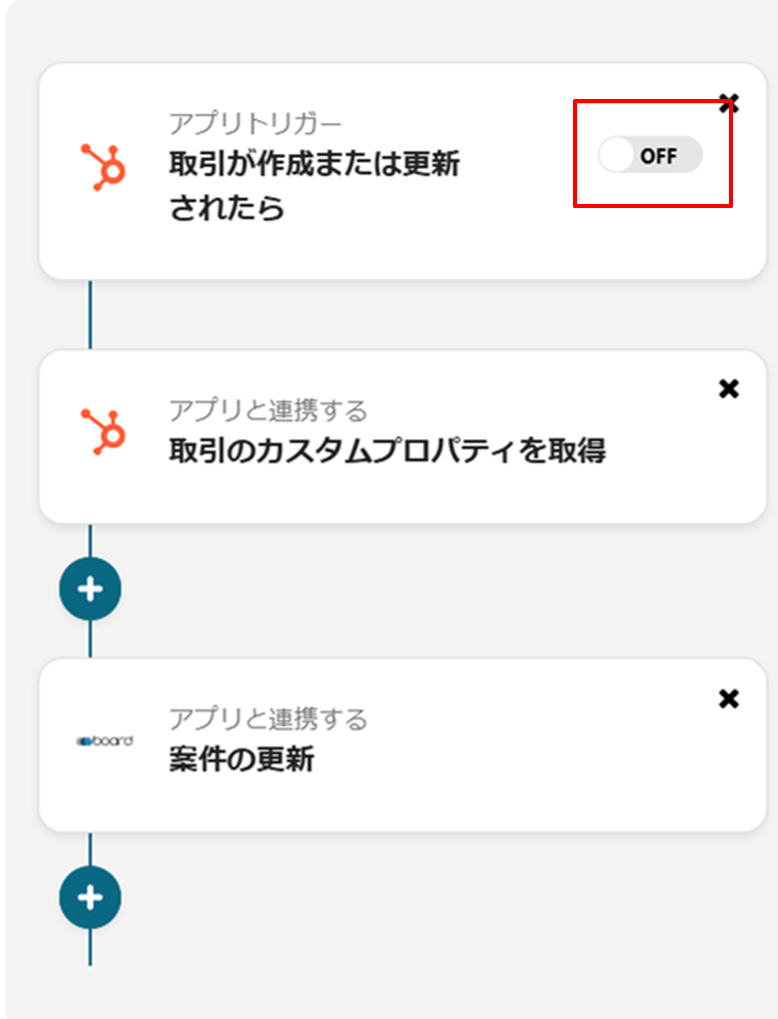Click the X icon on the trigger card
This screenshot has width=778, height=1019.
pos(730,101)
